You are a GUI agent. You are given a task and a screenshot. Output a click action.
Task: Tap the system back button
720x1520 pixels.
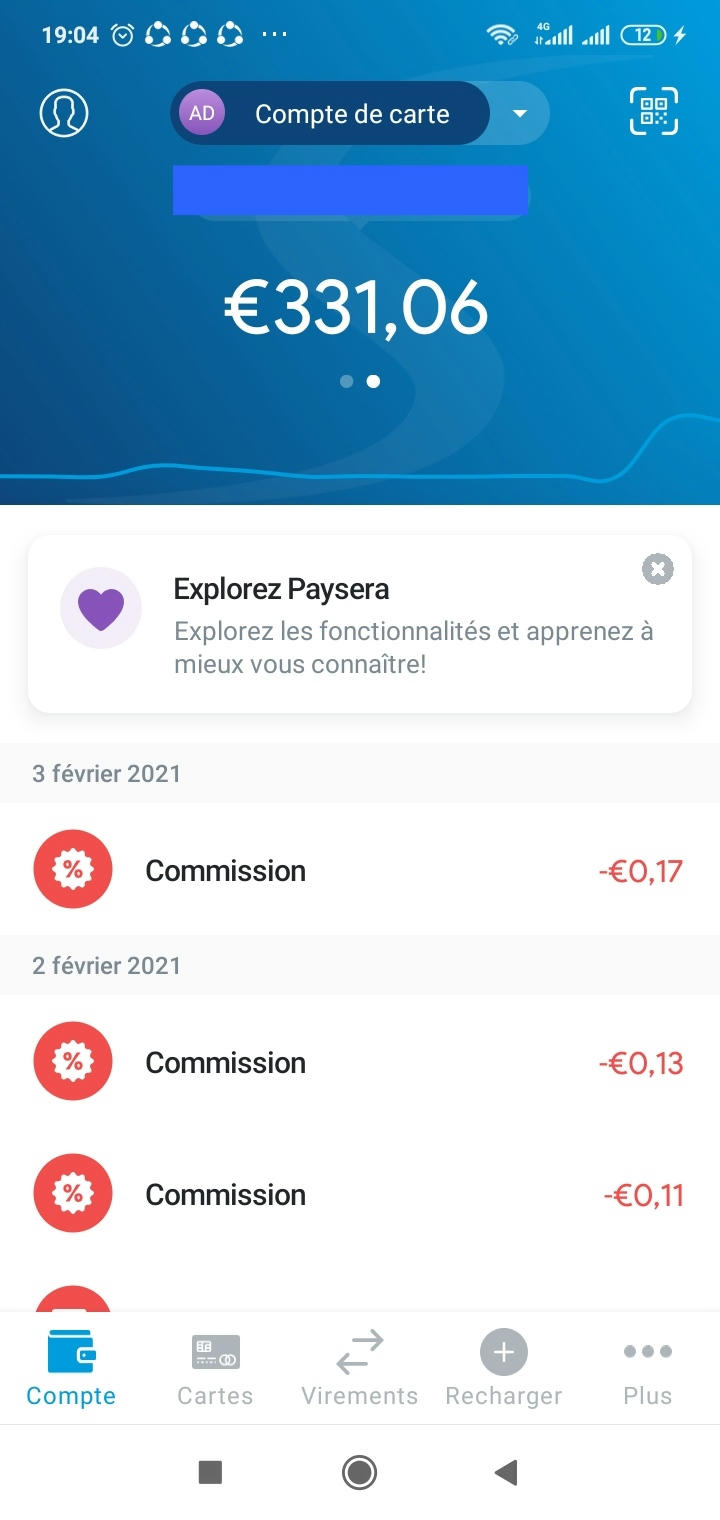[x=506, y=1472]
